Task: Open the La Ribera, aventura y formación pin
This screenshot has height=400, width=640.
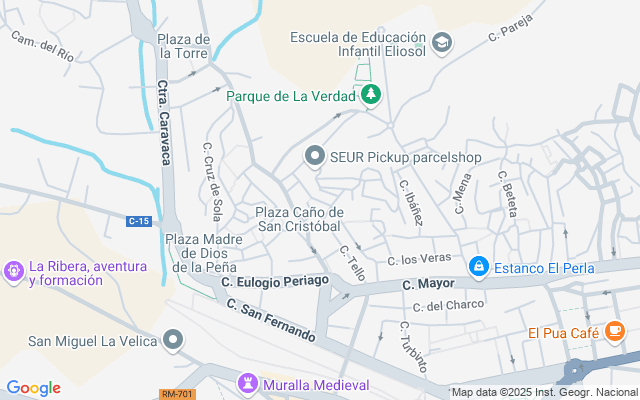Action: click(14, 271)
